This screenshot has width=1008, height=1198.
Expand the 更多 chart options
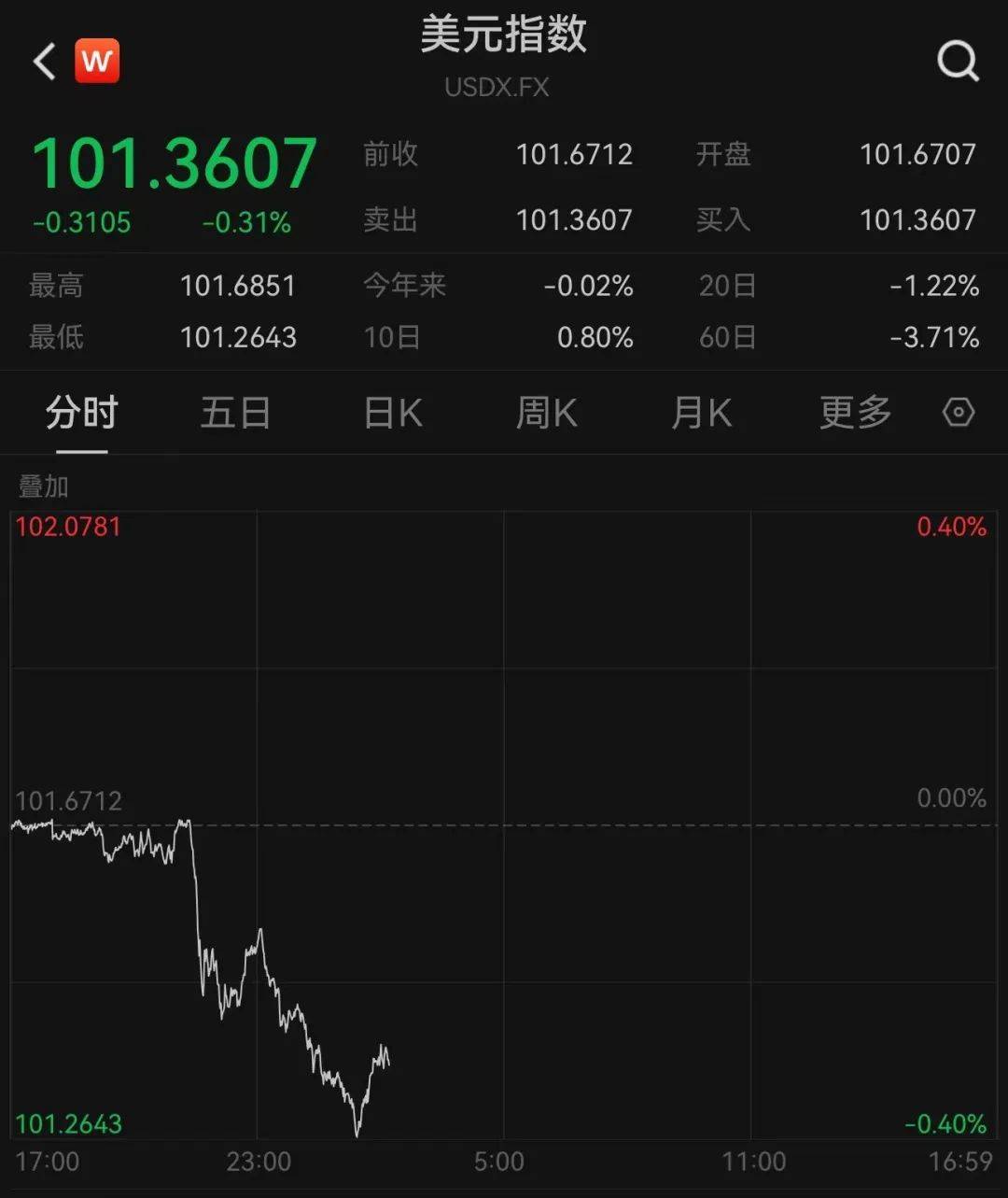tap(855, 413)
